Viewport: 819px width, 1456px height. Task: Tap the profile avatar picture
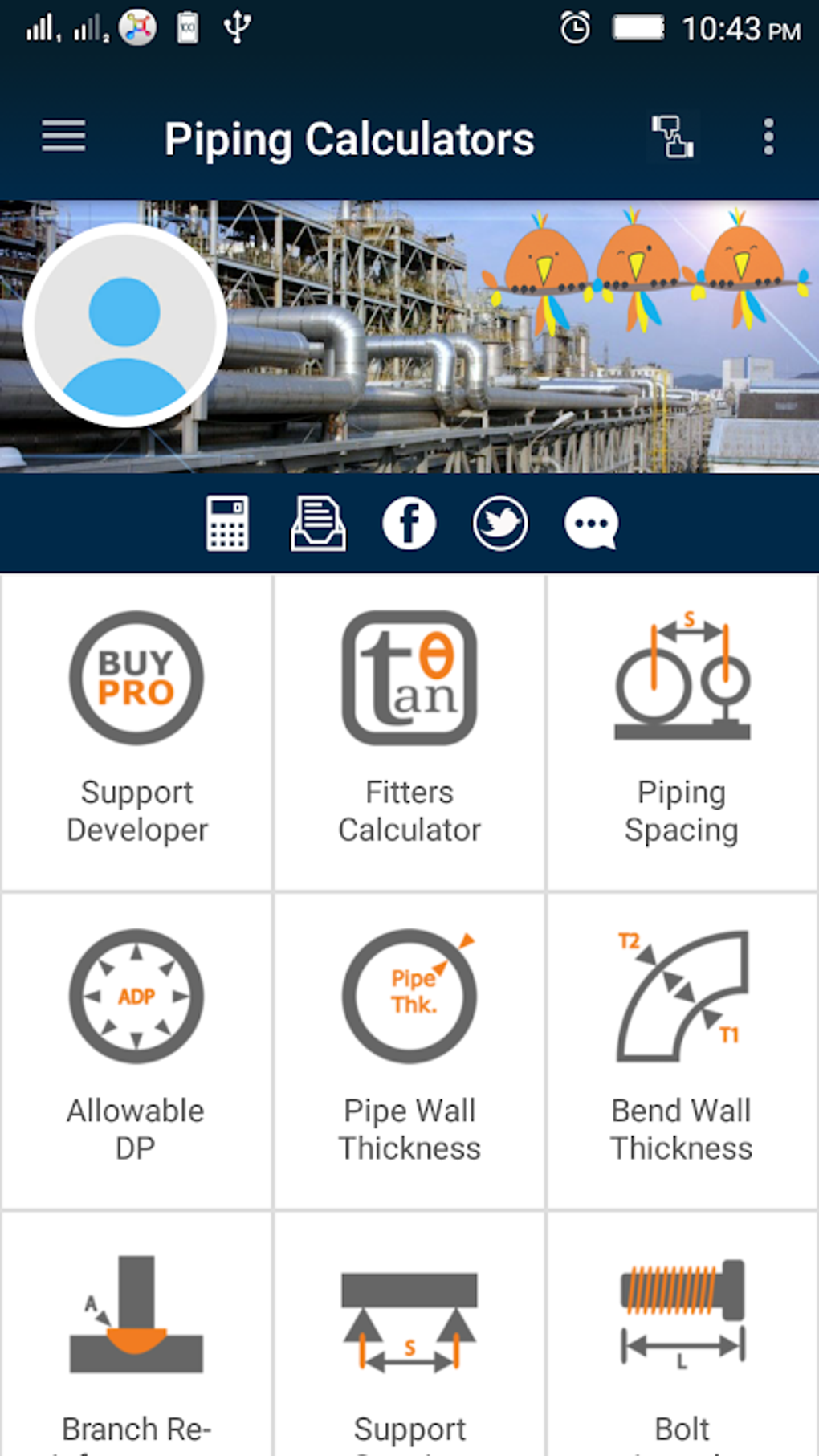[x=124, y=325]
